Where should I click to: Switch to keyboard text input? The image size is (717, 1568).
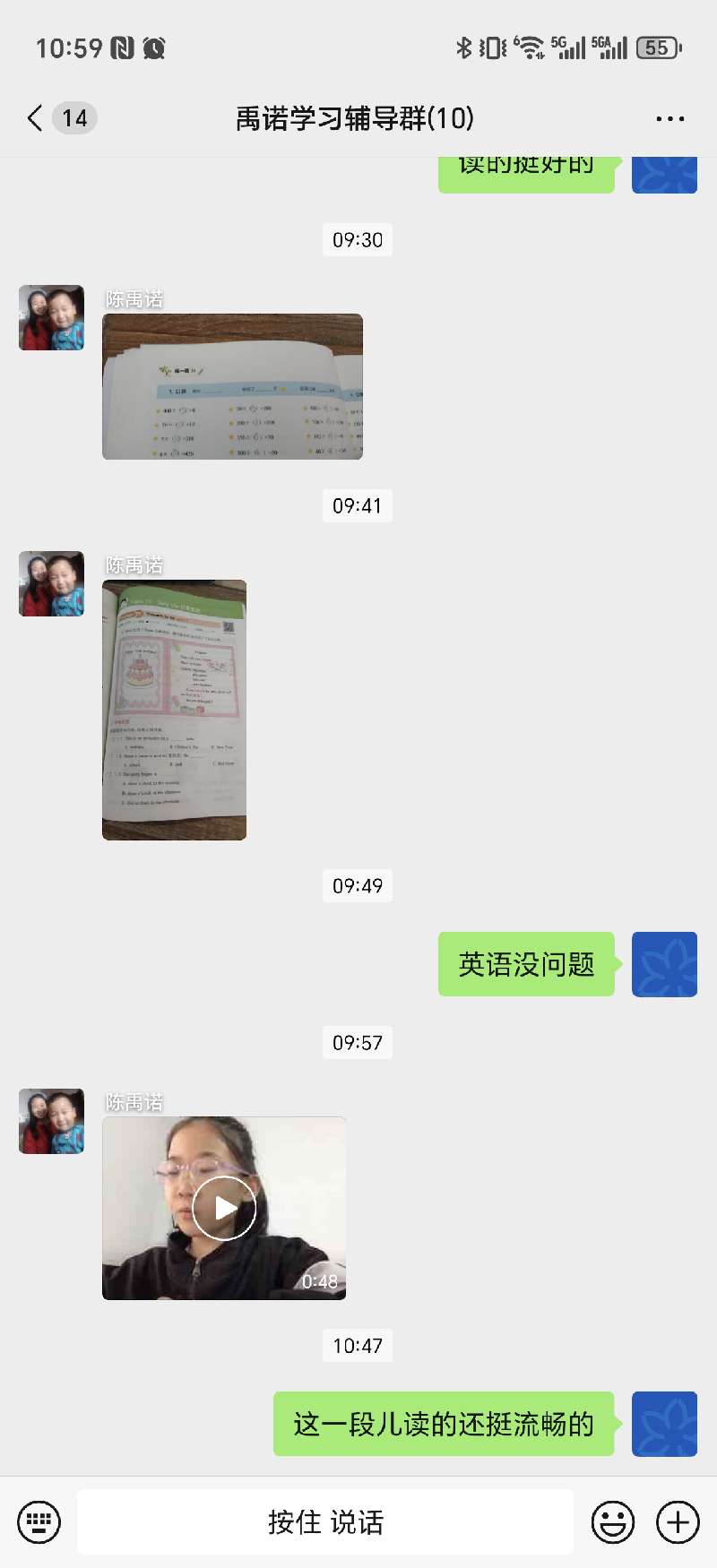(x=39, y=1521)
